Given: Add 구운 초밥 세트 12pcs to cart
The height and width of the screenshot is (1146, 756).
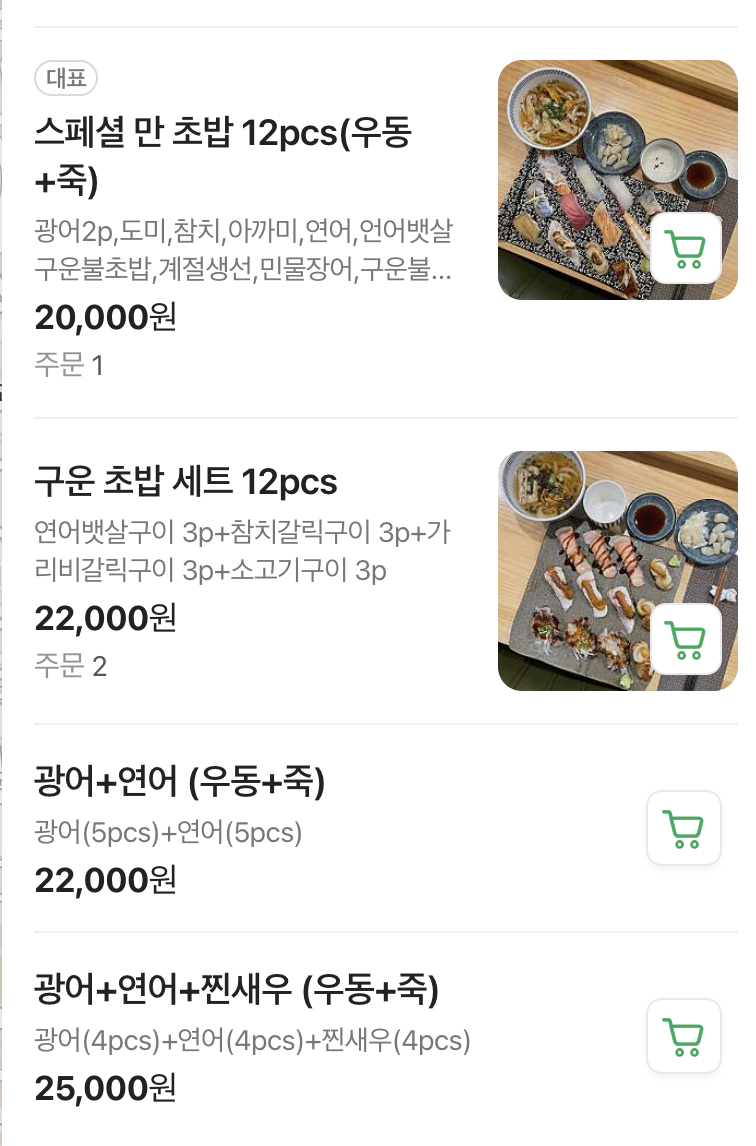Looking at the screenshot, I should pos(685,640).
